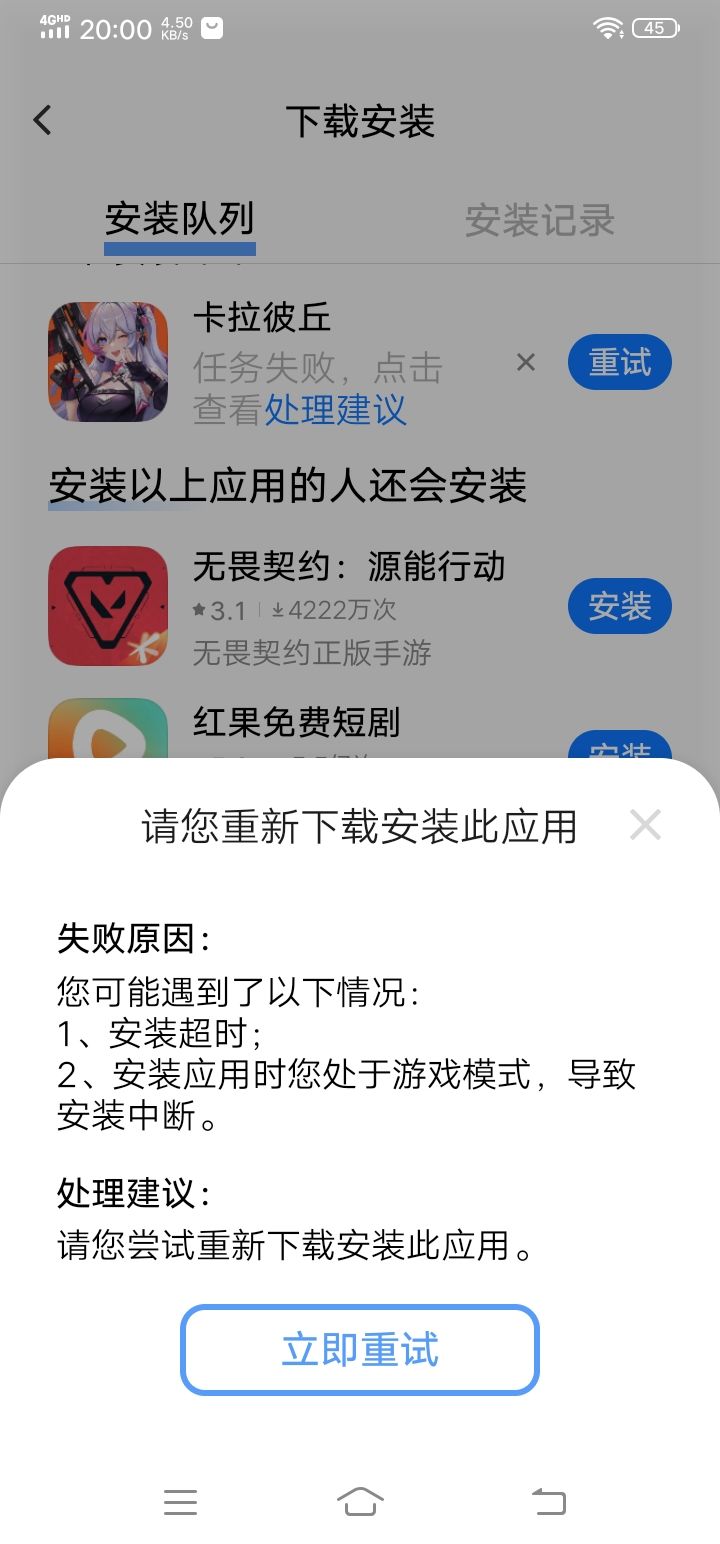Image resolution: width=720 pixels, height=1544 pixels.
Task: Tap 安装 for 无畏契约：源能行动
Action: (620, 606)
